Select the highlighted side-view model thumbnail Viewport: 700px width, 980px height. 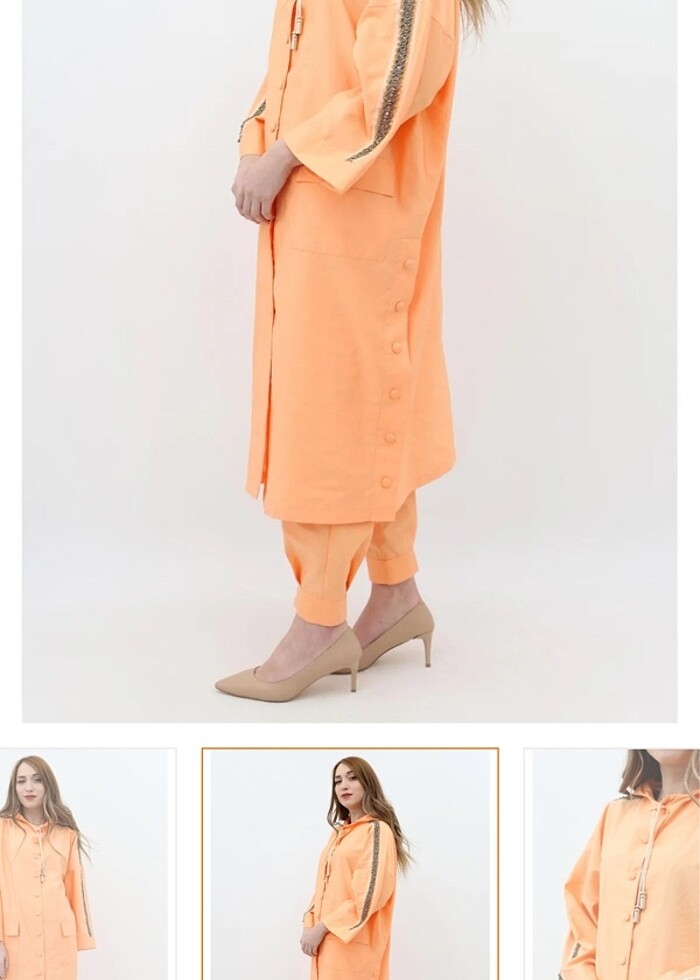coord(350,864)
